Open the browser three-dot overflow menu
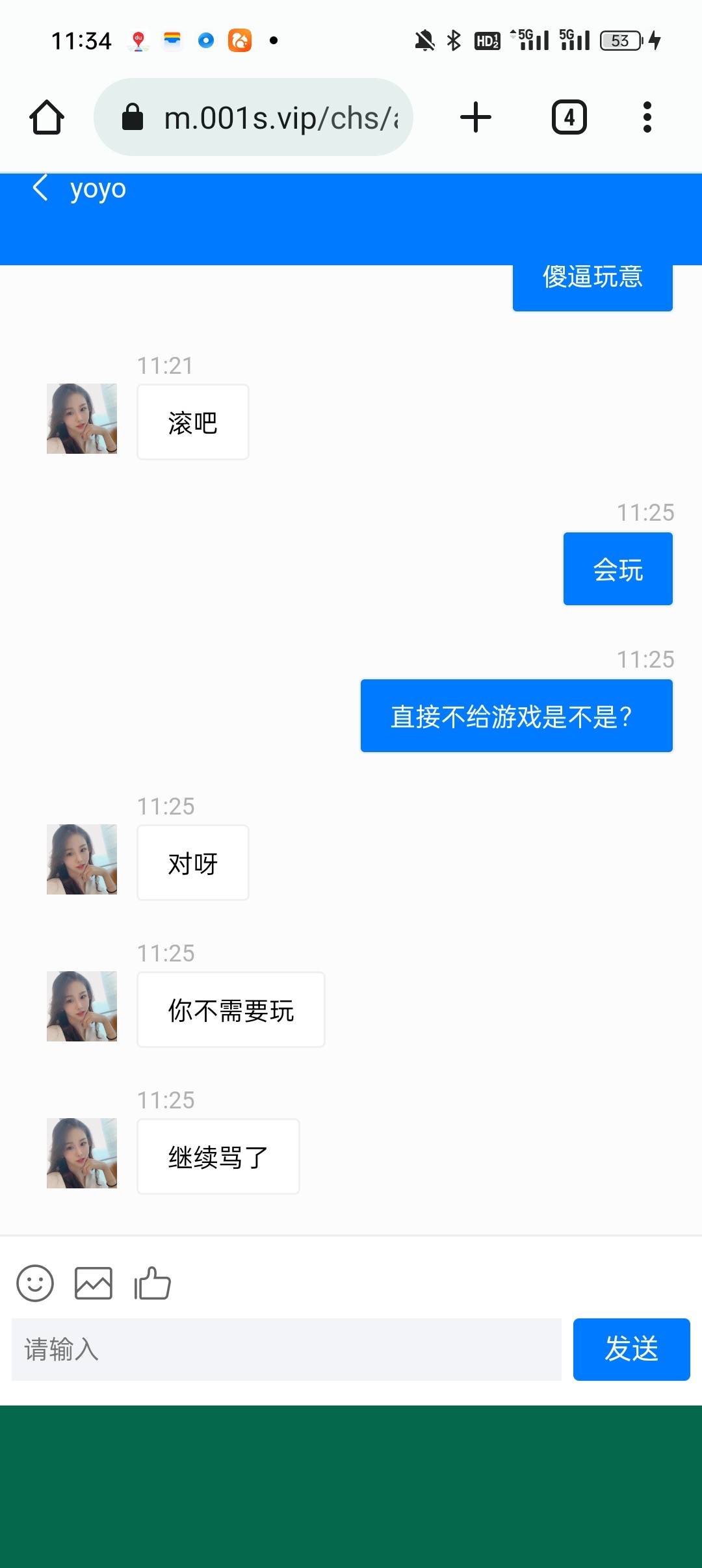Screen dimensions: 702x1568 (x=647, y=117)
